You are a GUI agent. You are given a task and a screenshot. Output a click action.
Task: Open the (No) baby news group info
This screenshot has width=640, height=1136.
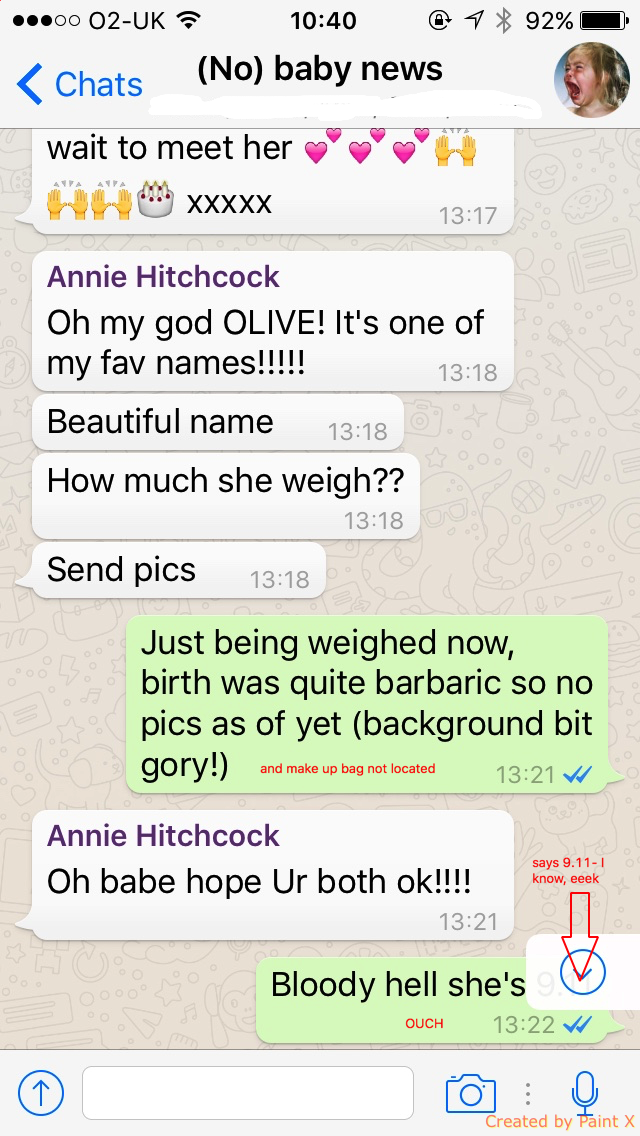coord(320,70)
